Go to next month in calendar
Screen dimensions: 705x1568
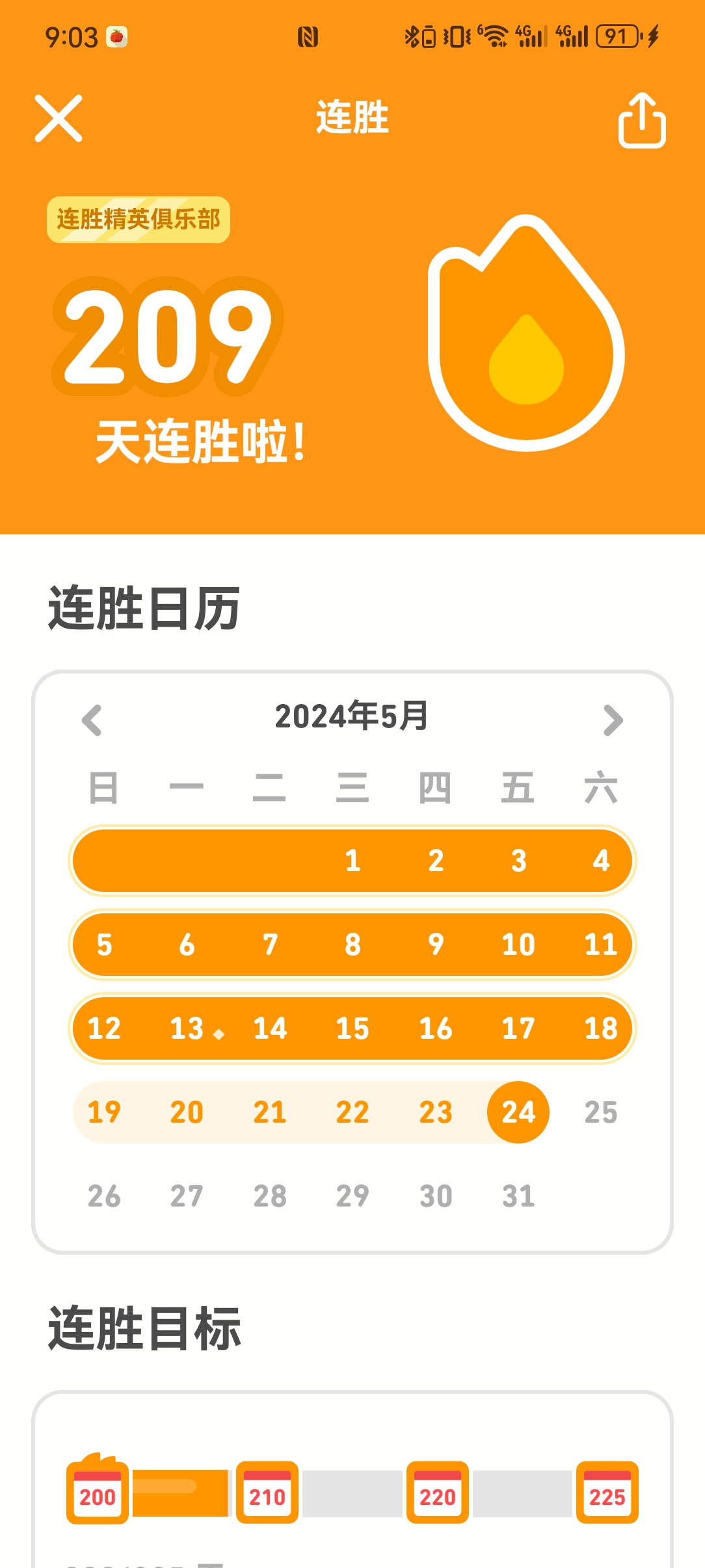(613, 720)
